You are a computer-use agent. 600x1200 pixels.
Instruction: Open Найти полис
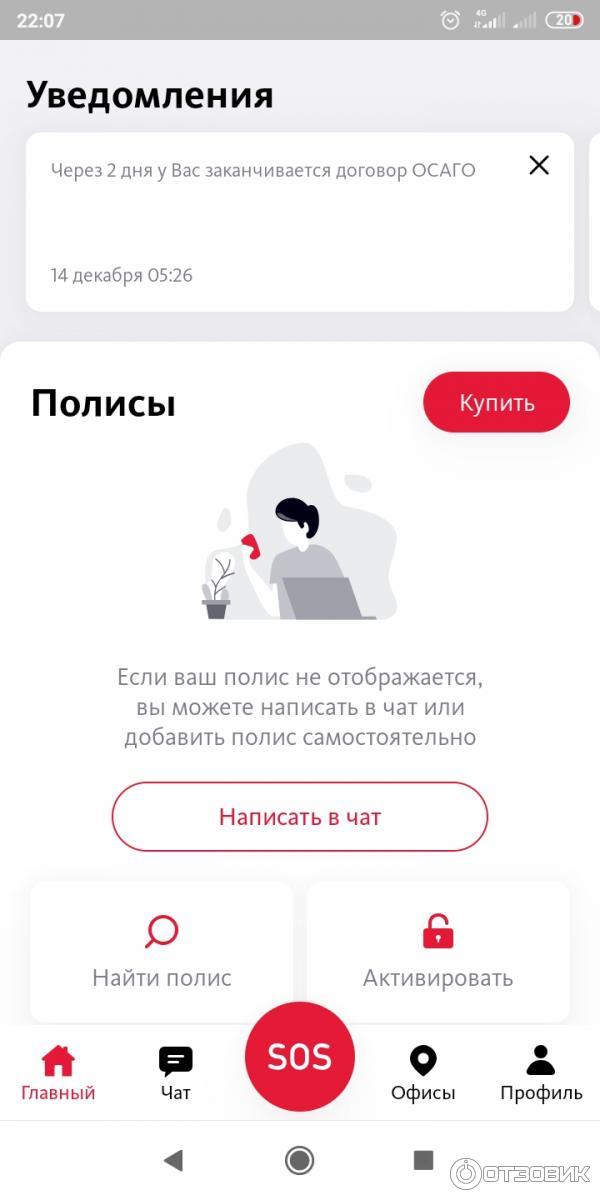162,952
